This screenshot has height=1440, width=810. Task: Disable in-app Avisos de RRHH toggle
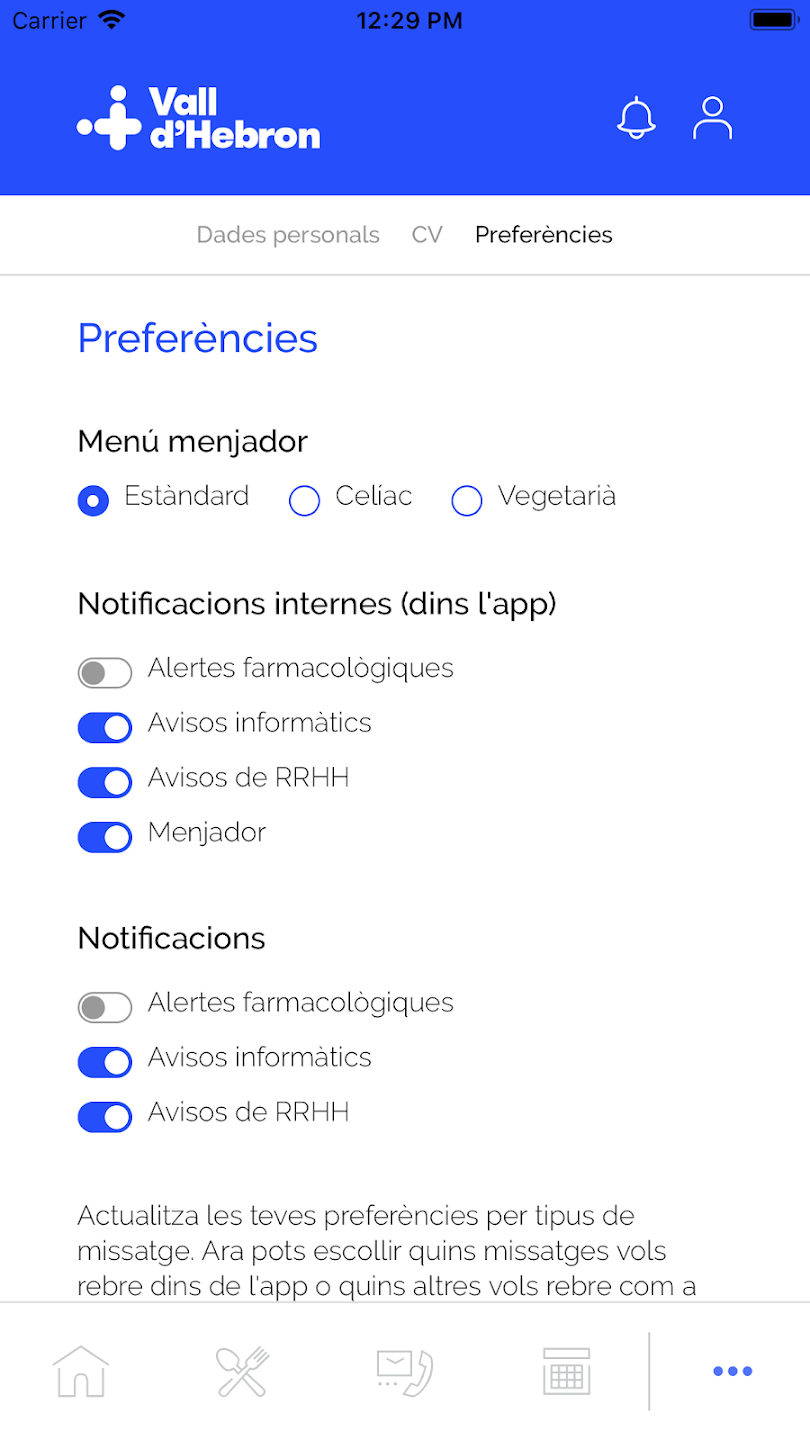pos(105,783)
